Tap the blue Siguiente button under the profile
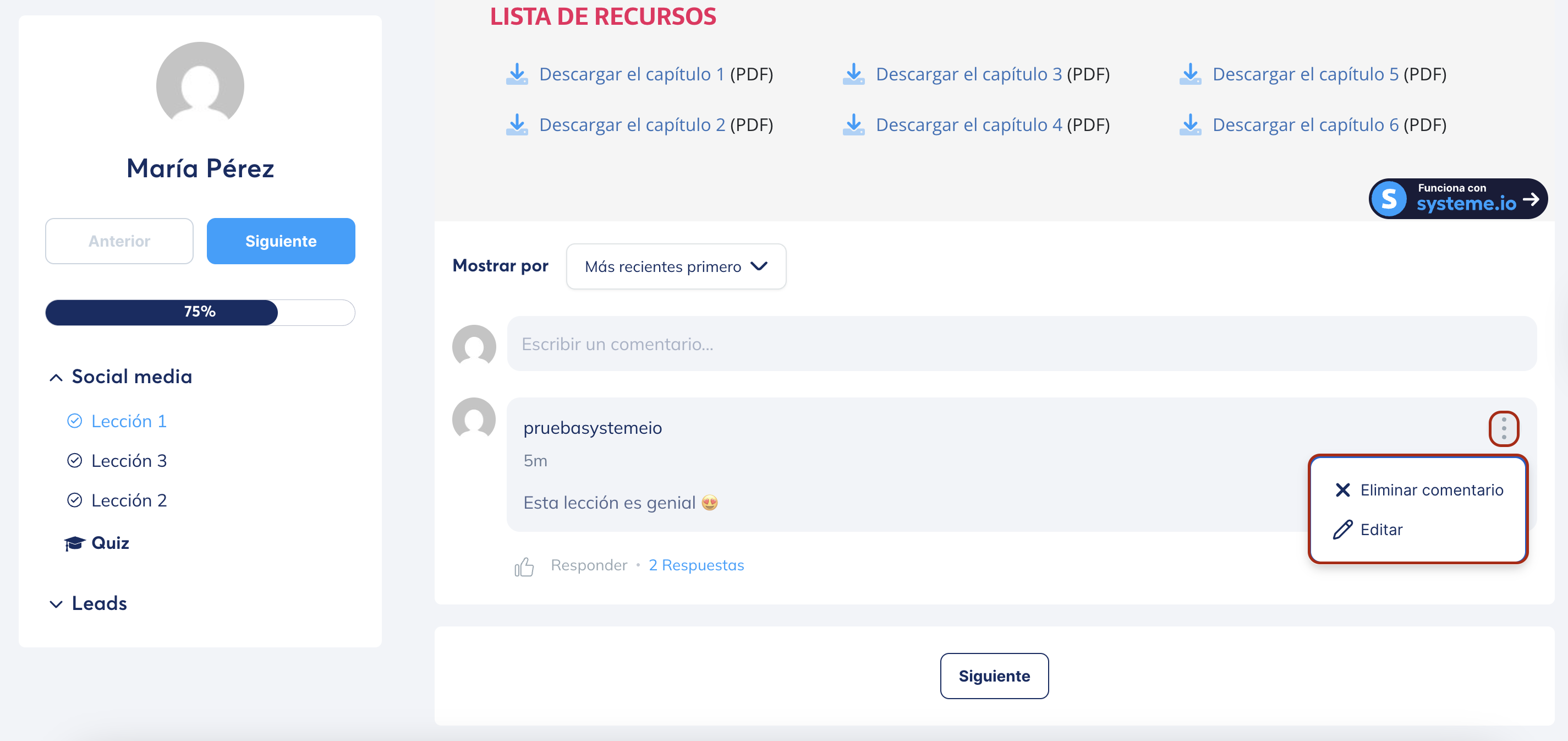 click(281, 241)
